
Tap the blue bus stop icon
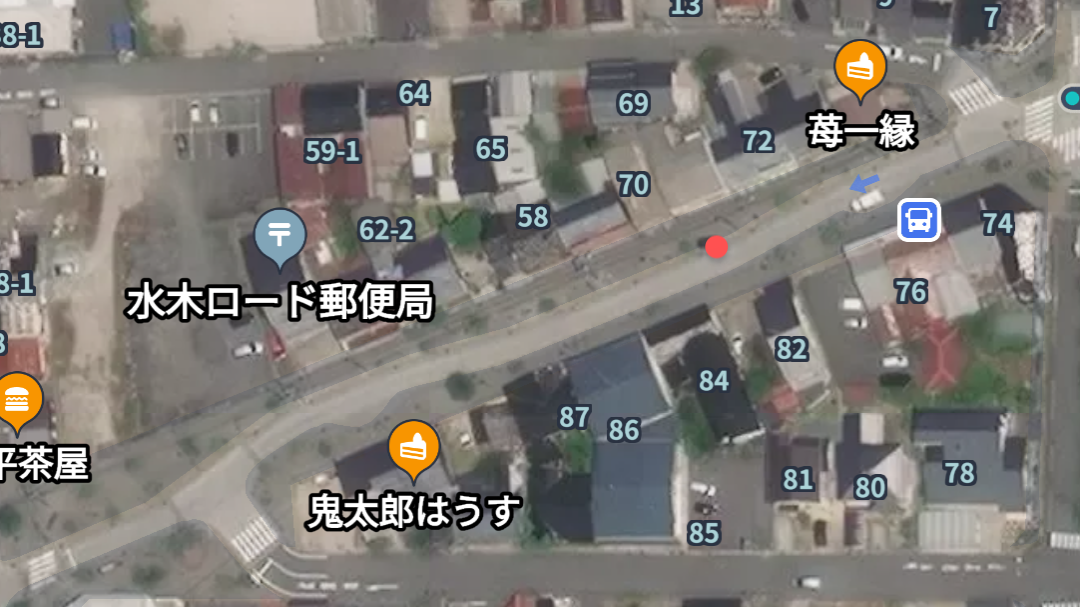click(x=918, y=220)
